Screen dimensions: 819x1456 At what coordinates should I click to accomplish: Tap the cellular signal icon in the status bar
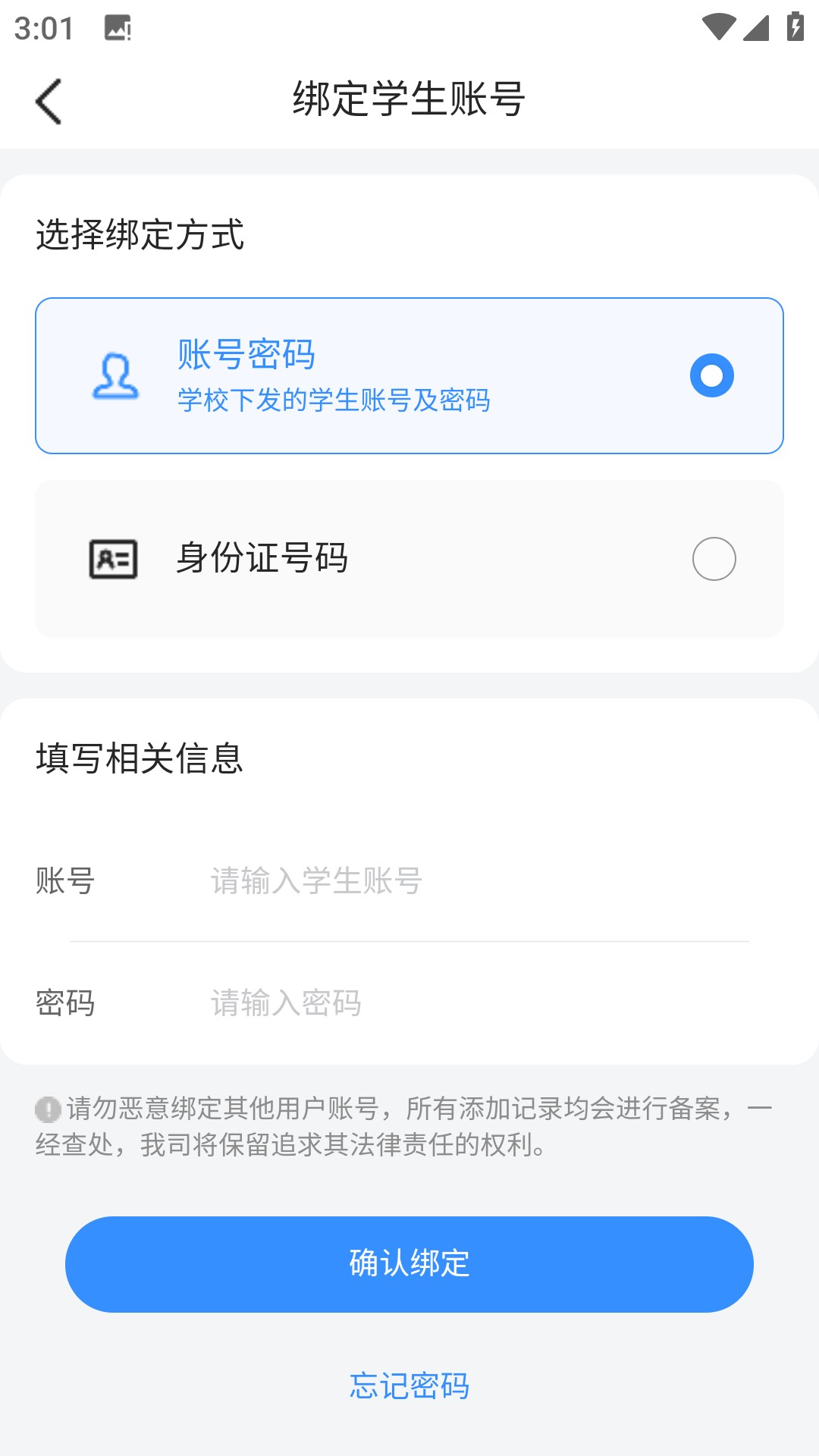point(756,26)
